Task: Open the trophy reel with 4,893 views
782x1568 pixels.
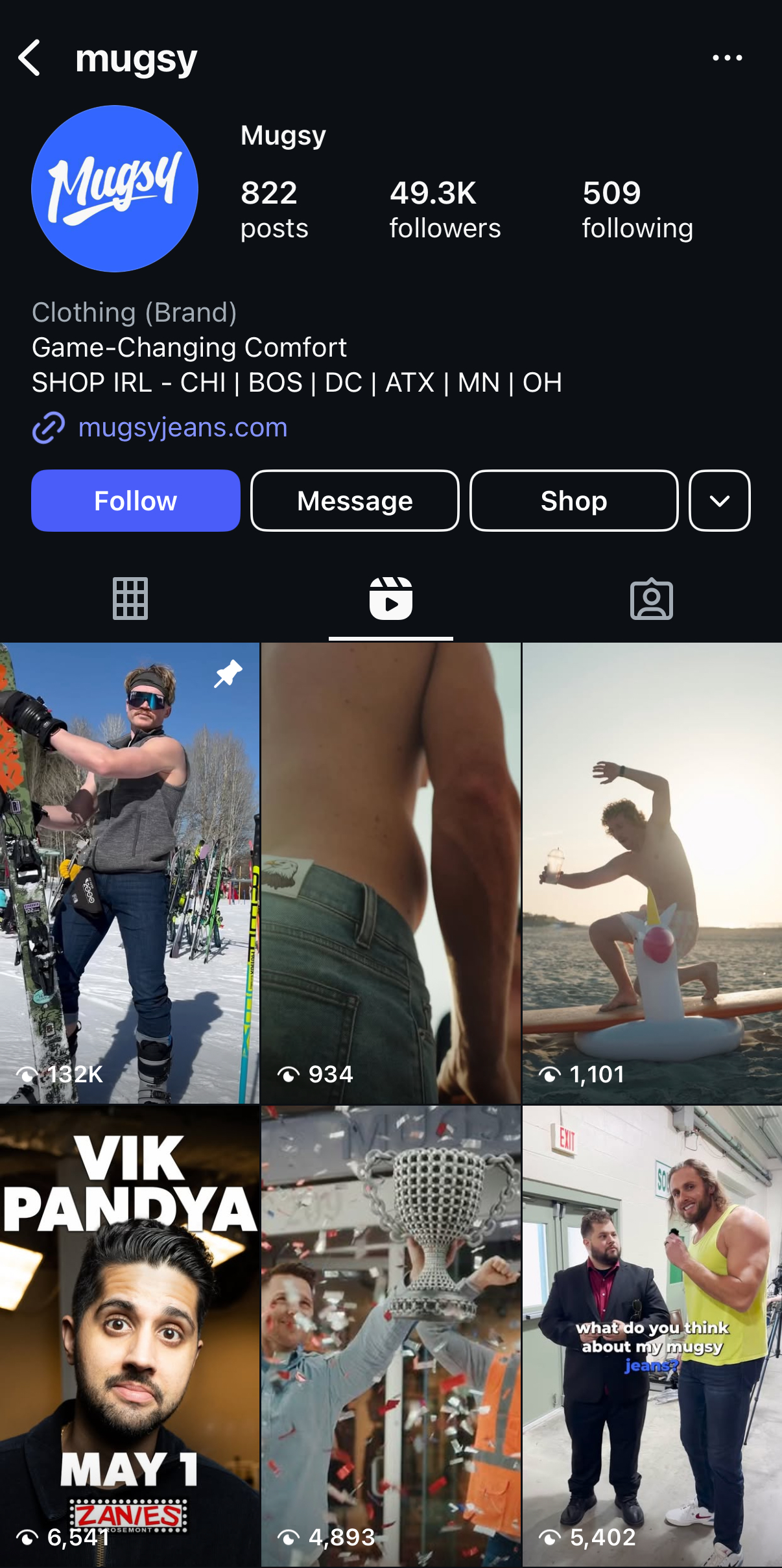Action: (391, 1336)
